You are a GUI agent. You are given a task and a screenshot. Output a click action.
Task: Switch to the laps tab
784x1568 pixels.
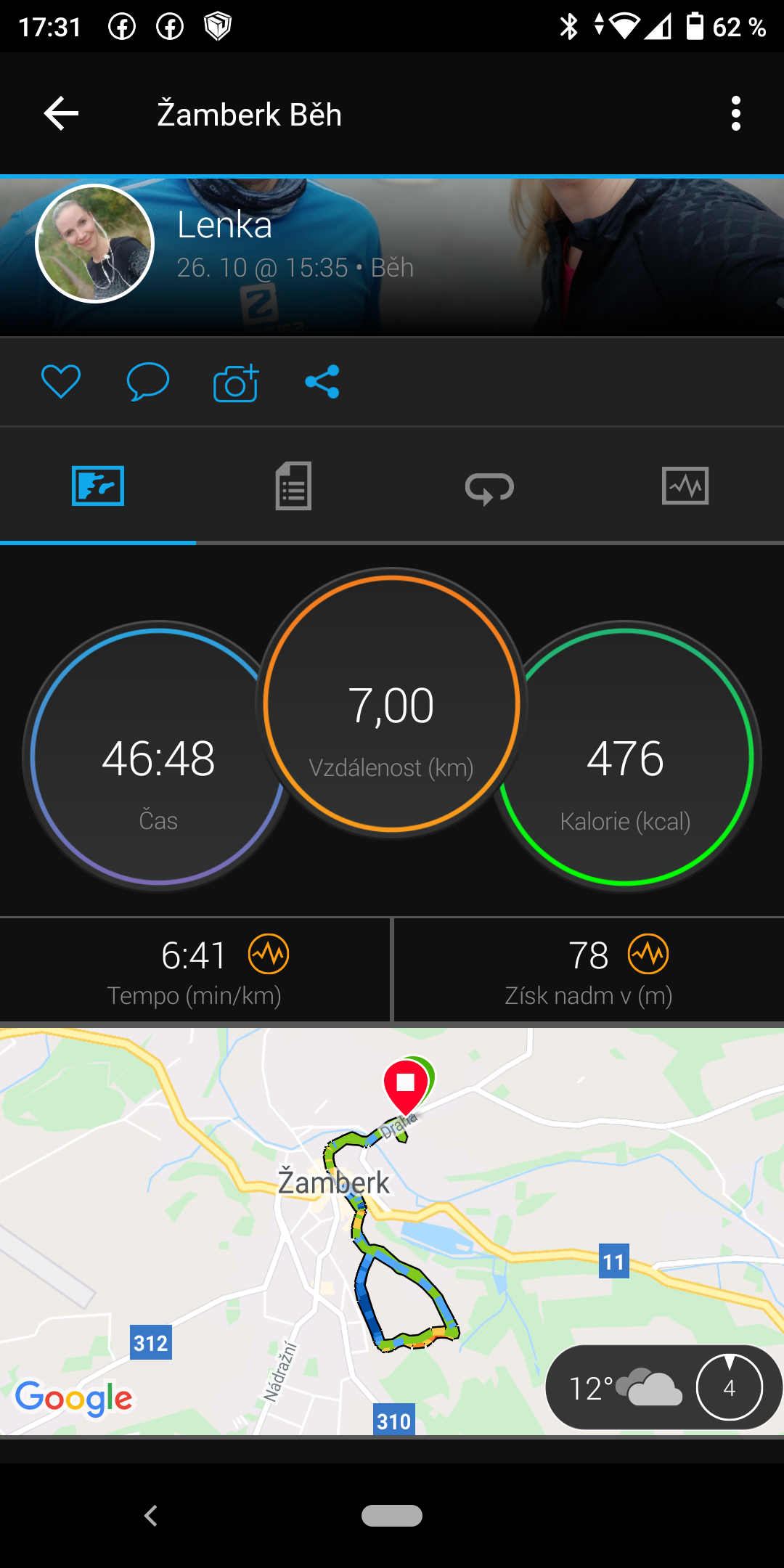489,486
